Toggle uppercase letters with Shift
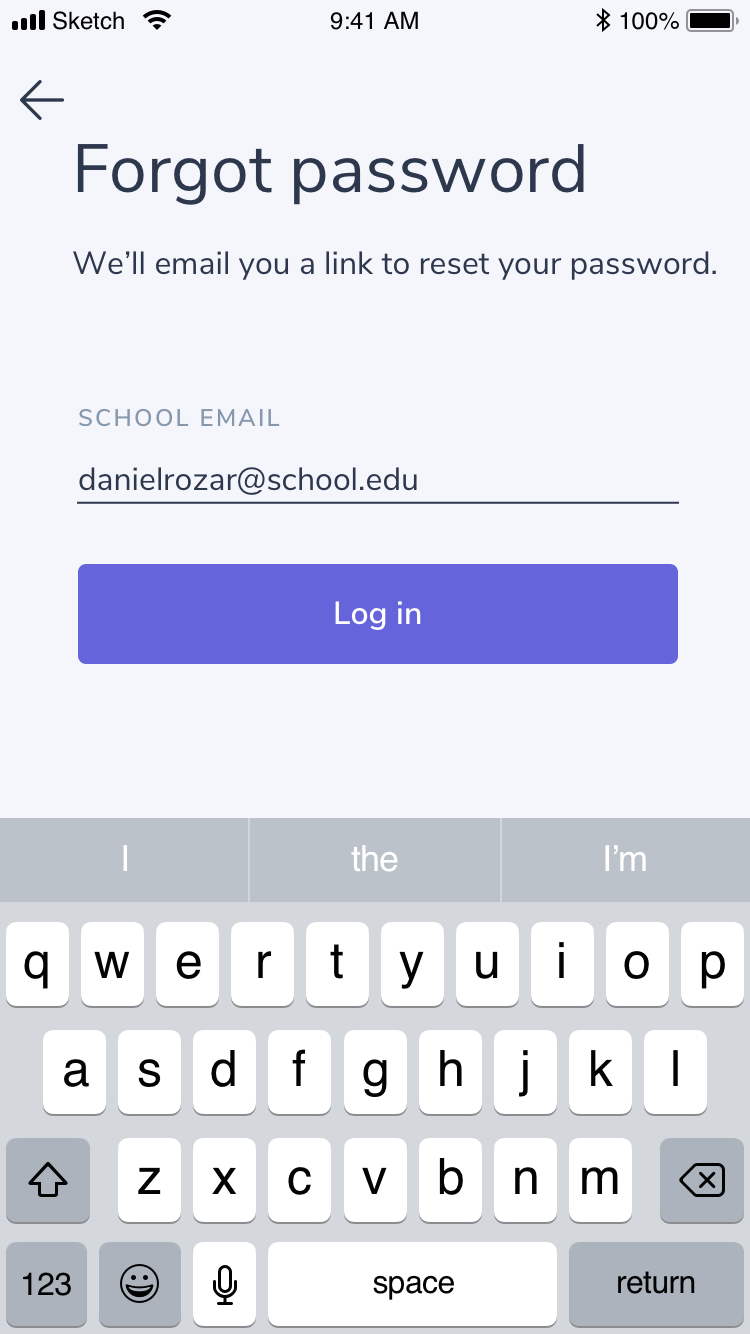The width and height of the screenshot is (750, 1334). pos(47,1180)
